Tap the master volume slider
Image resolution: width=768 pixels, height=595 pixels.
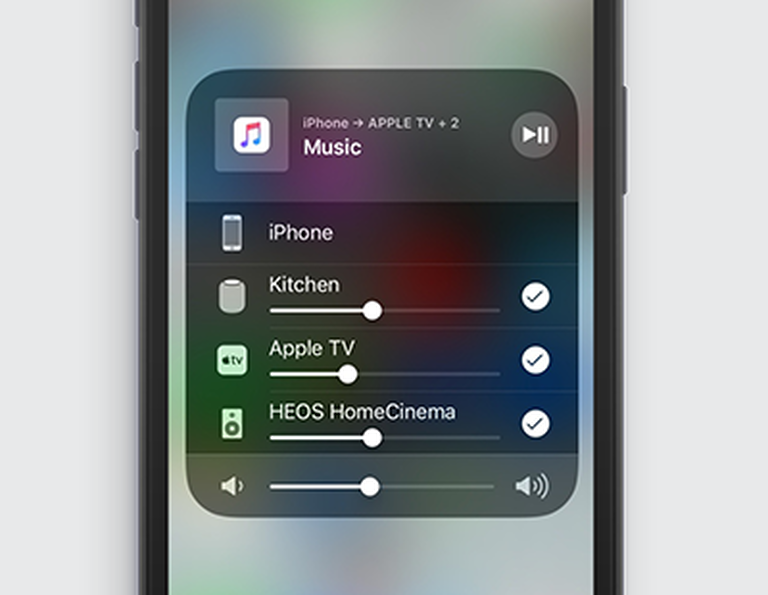click(369, 487)
